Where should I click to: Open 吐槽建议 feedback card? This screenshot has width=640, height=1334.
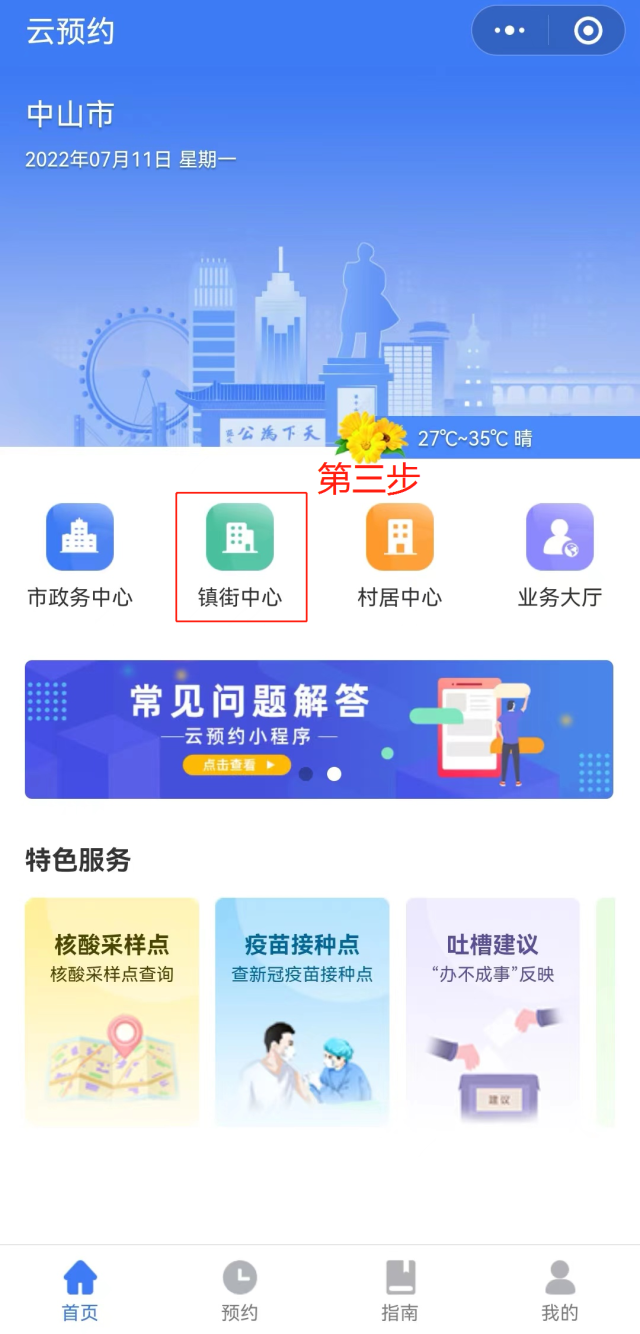pos(492,1011)
